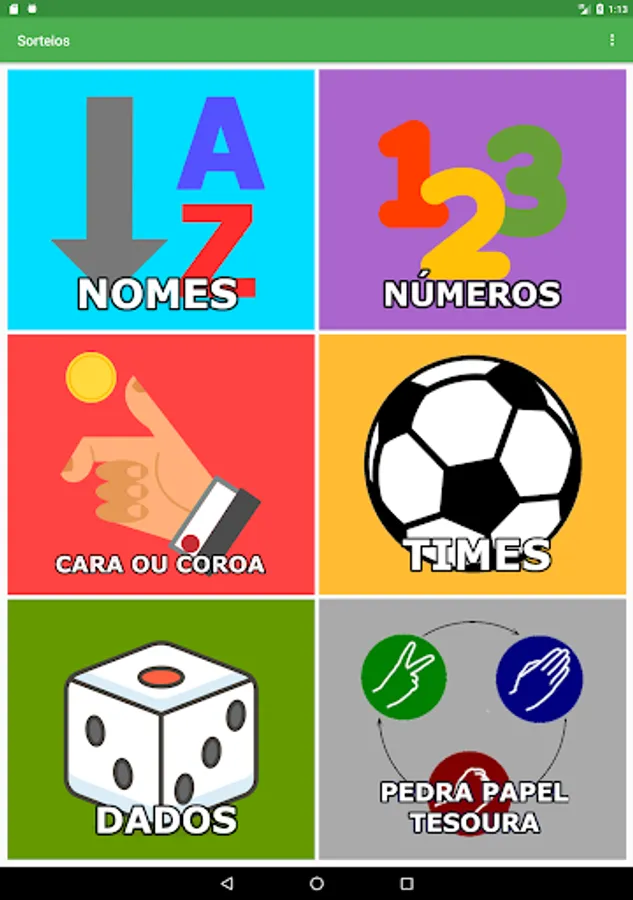Open the overflow menu in the app bar
This screenshot has width=633, height=900.
click(612, 40)
